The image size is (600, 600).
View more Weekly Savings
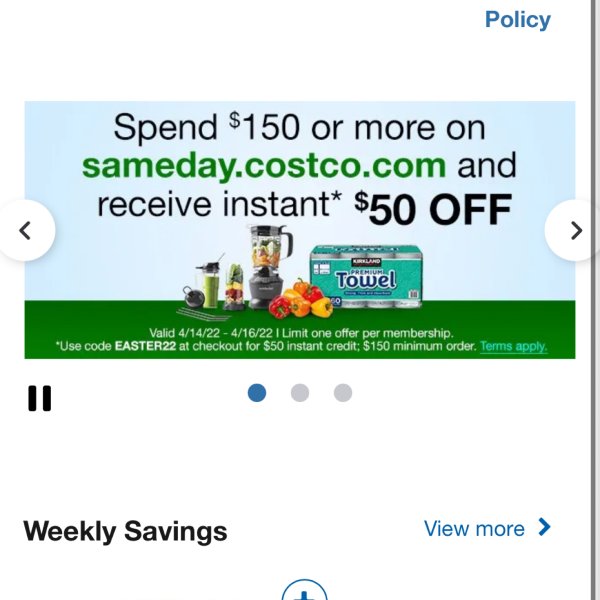click(x=487, y=528)
